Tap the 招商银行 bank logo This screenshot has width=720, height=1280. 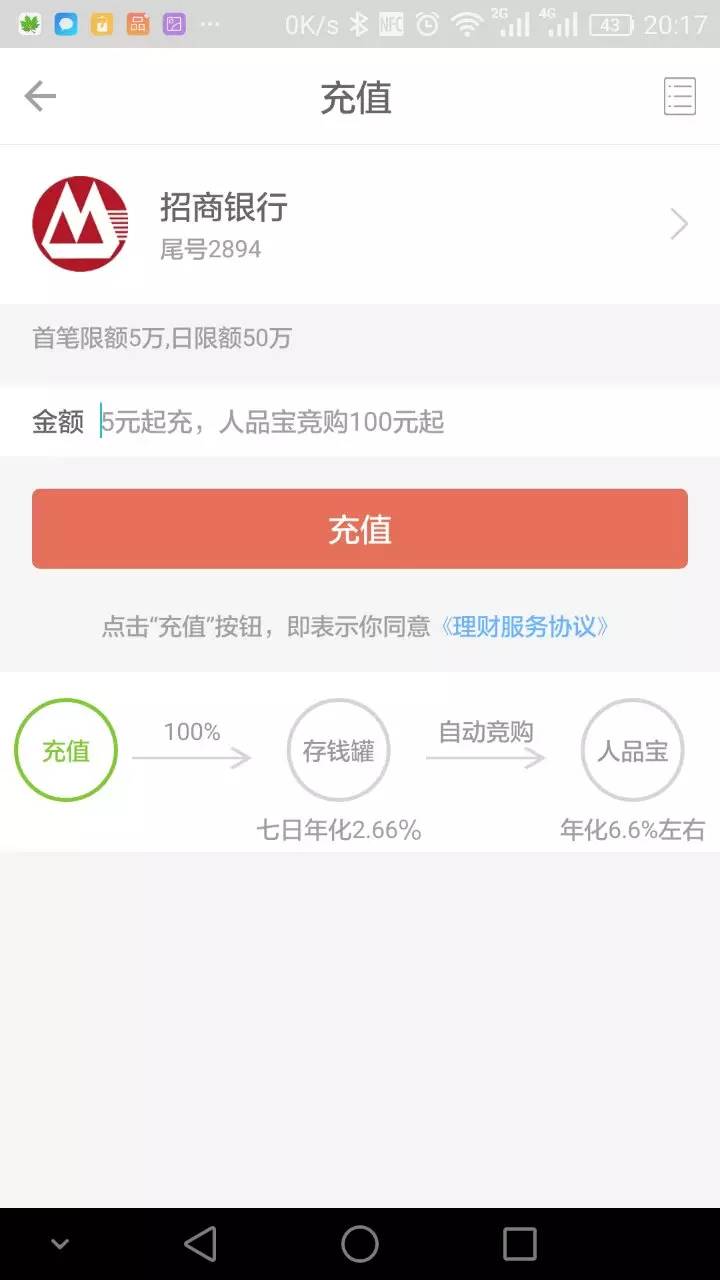(x=80, y=223)
